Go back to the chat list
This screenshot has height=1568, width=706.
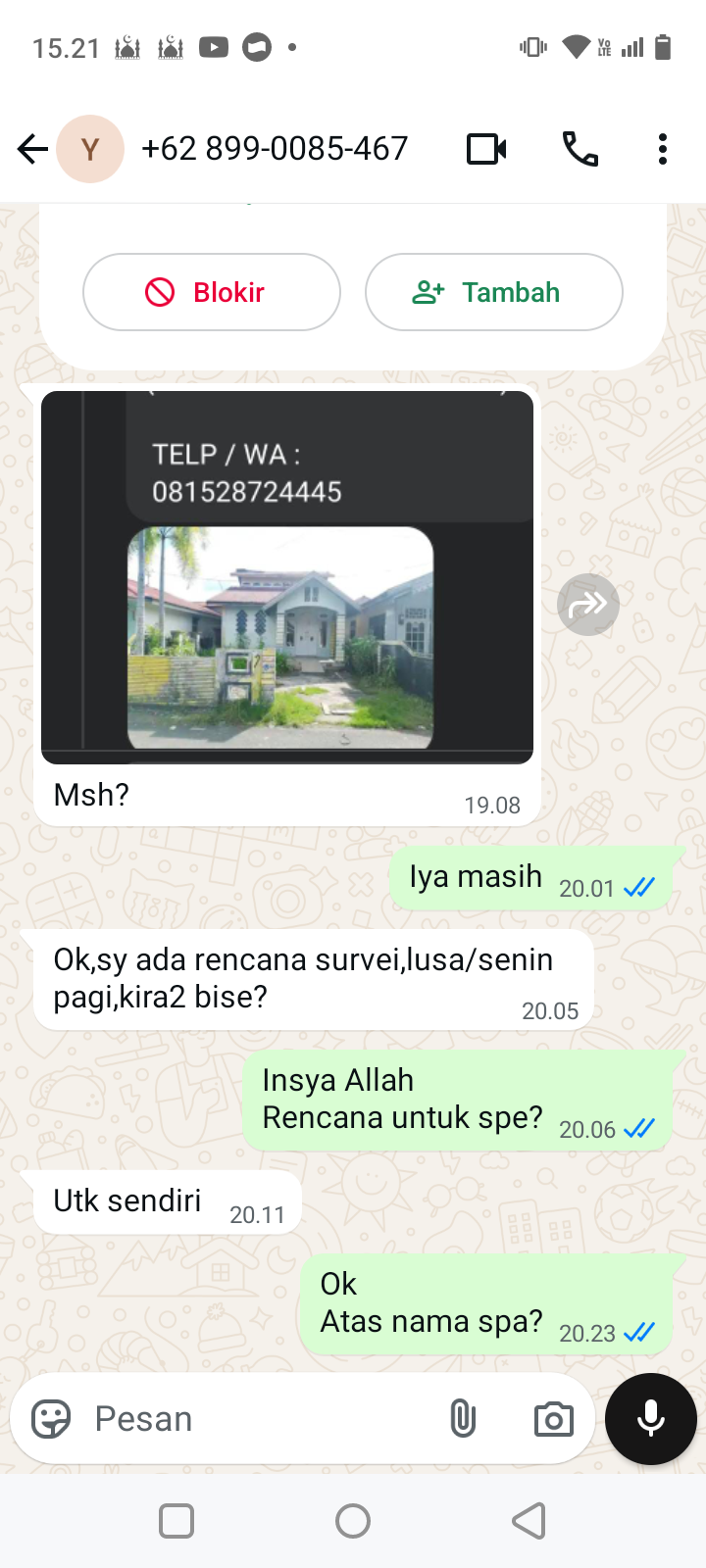32,149
